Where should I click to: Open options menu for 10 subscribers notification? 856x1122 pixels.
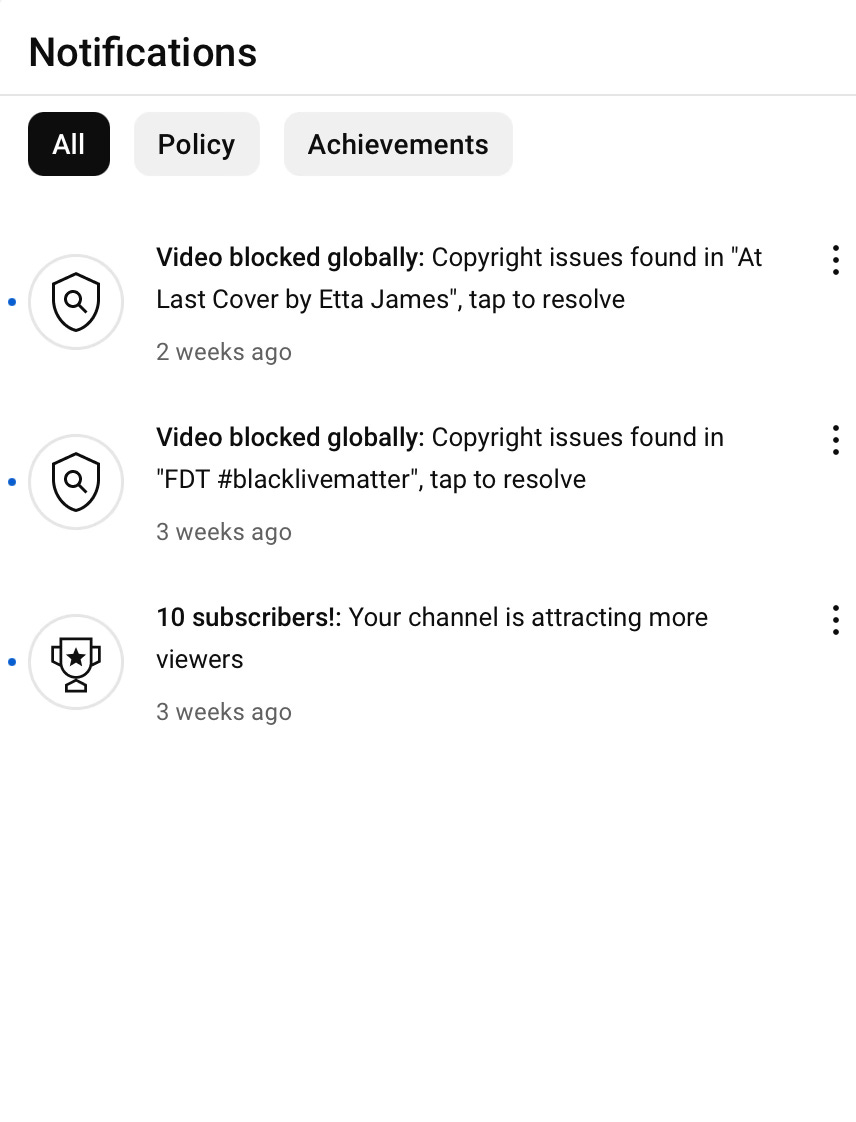click(835, 620)
